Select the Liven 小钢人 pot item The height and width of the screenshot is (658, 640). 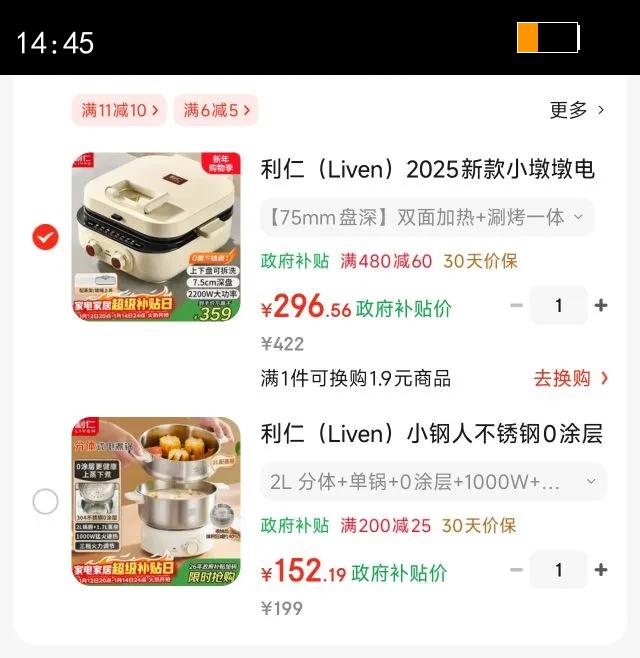click(x=45, y=501)
